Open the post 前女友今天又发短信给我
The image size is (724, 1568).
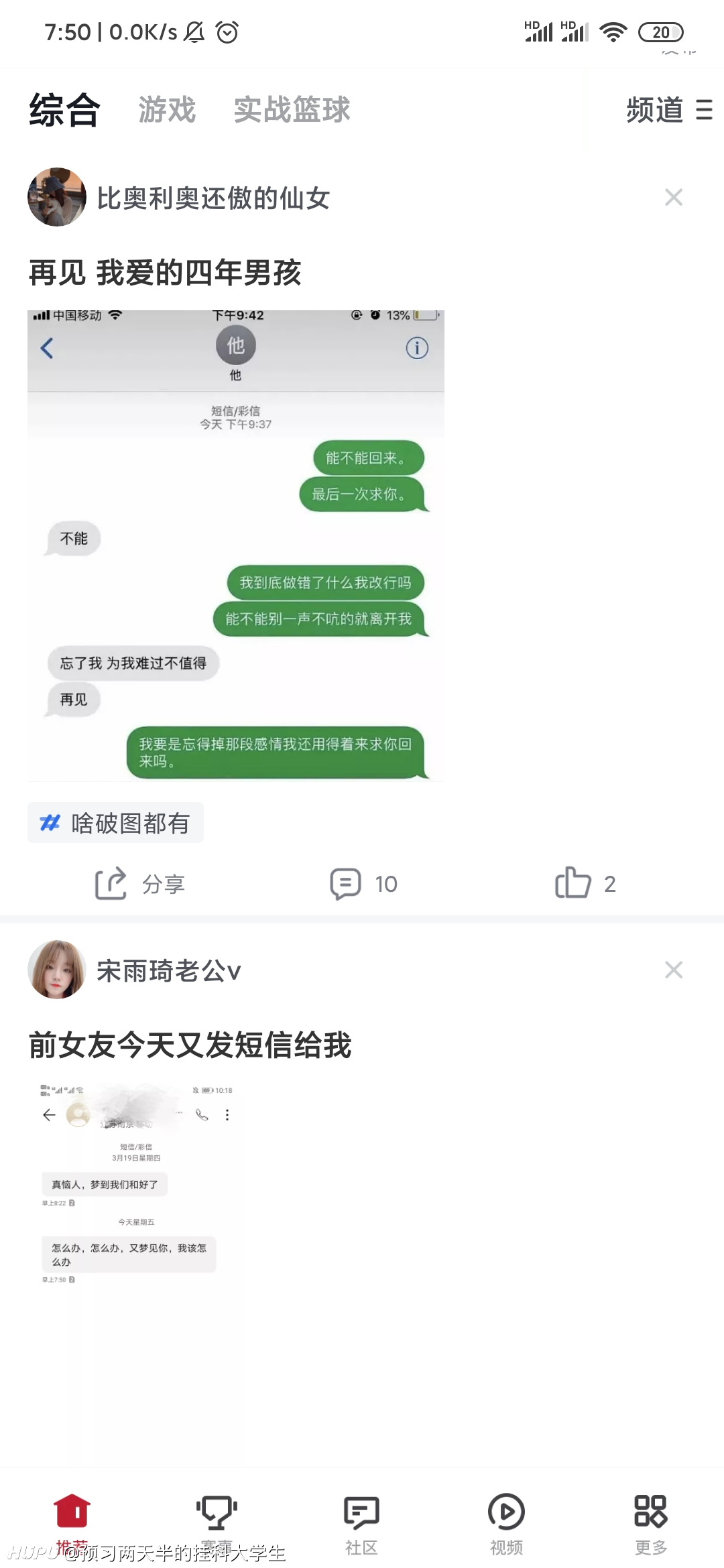coord(190,1045)
